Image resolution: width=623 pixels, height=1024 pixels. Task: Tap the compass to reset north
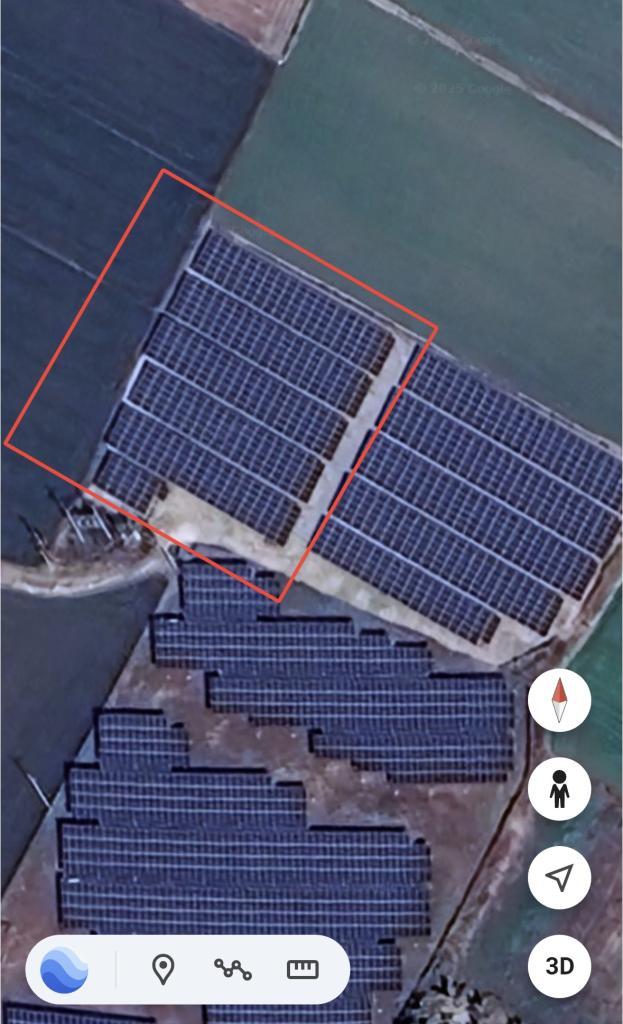(x=559, y=700)
